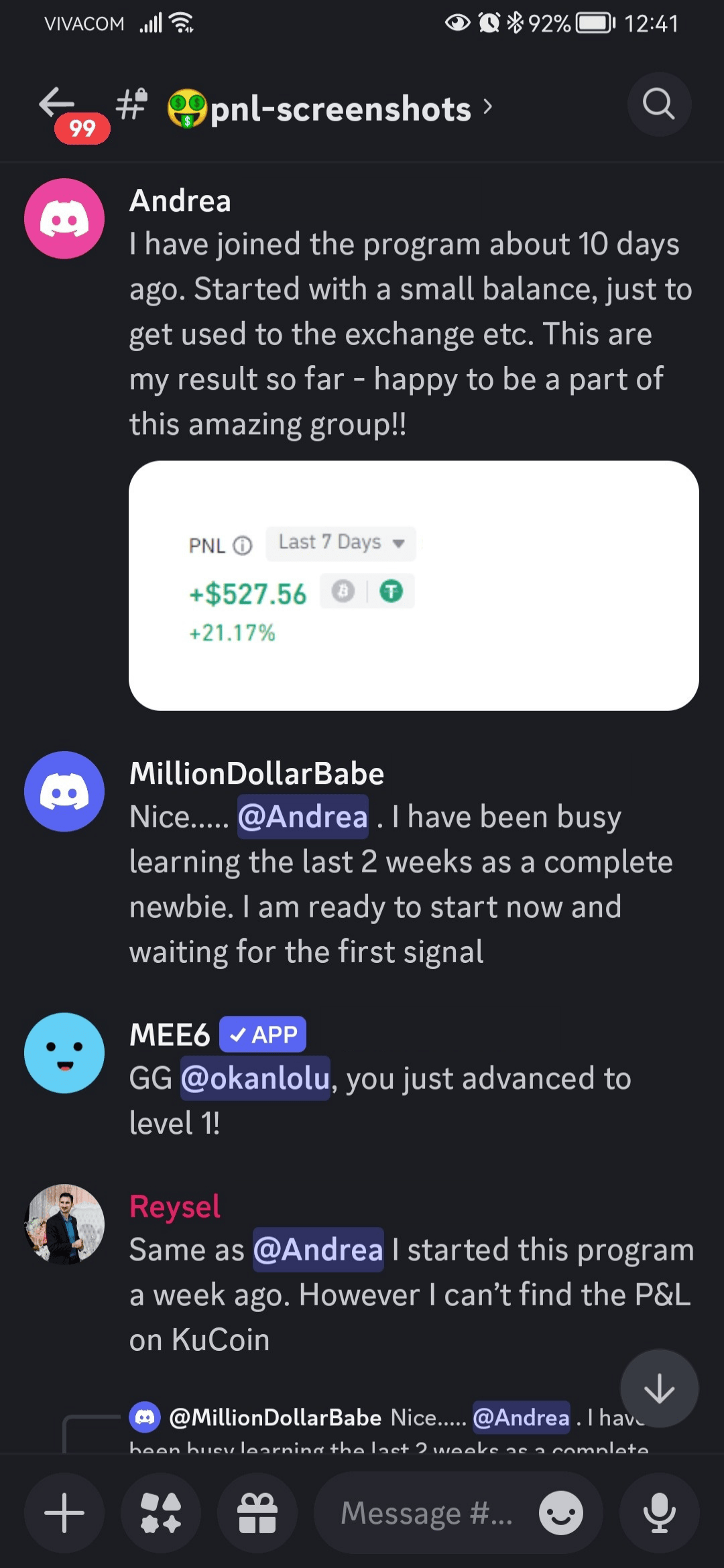The image size is (724, 1568).
Task: Open MillionDollarBabe's profile avatar
Action: [x=64, y=791]
